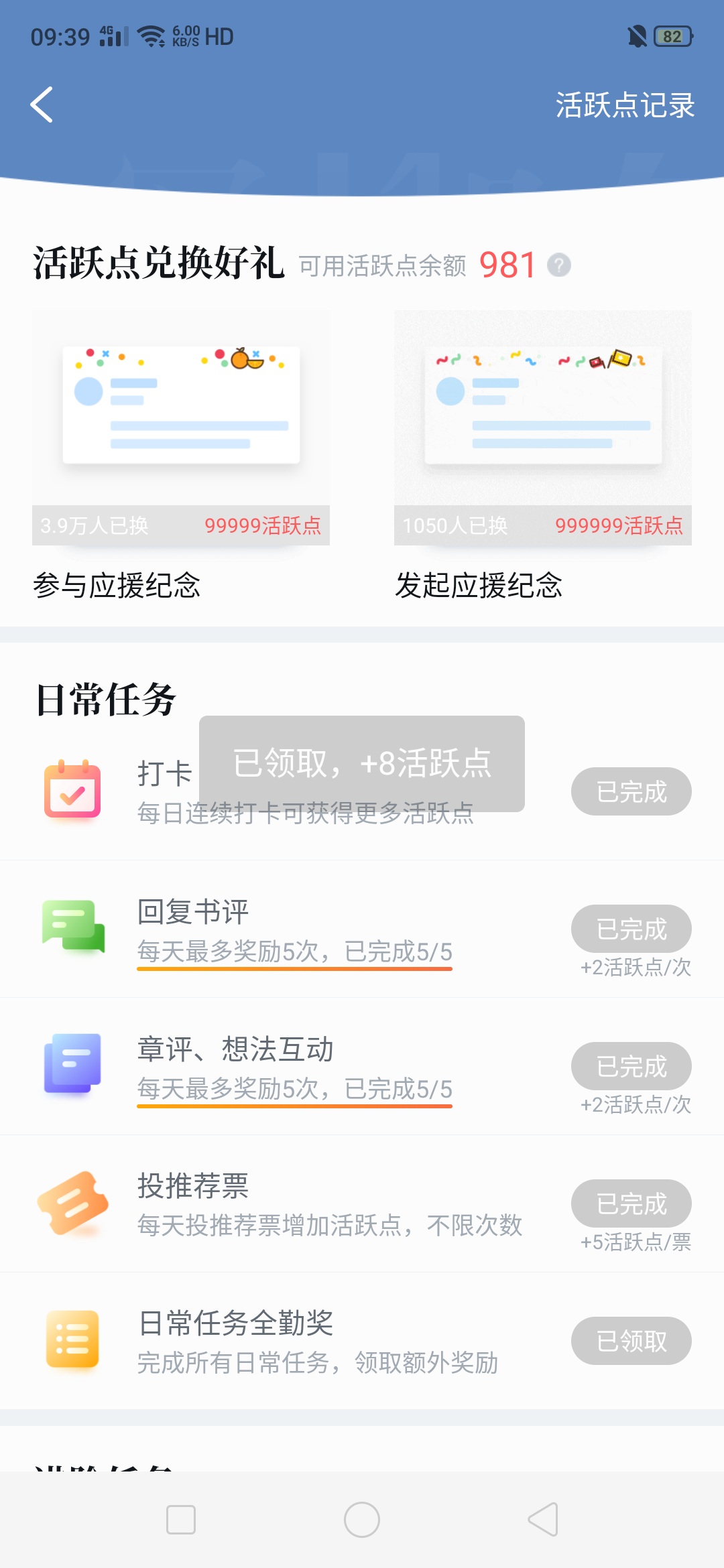Image resolution: width=724 pixels, height=1568 pixels.
Task: Go back using the top-left arrow
Action: (x=42, y=105)
